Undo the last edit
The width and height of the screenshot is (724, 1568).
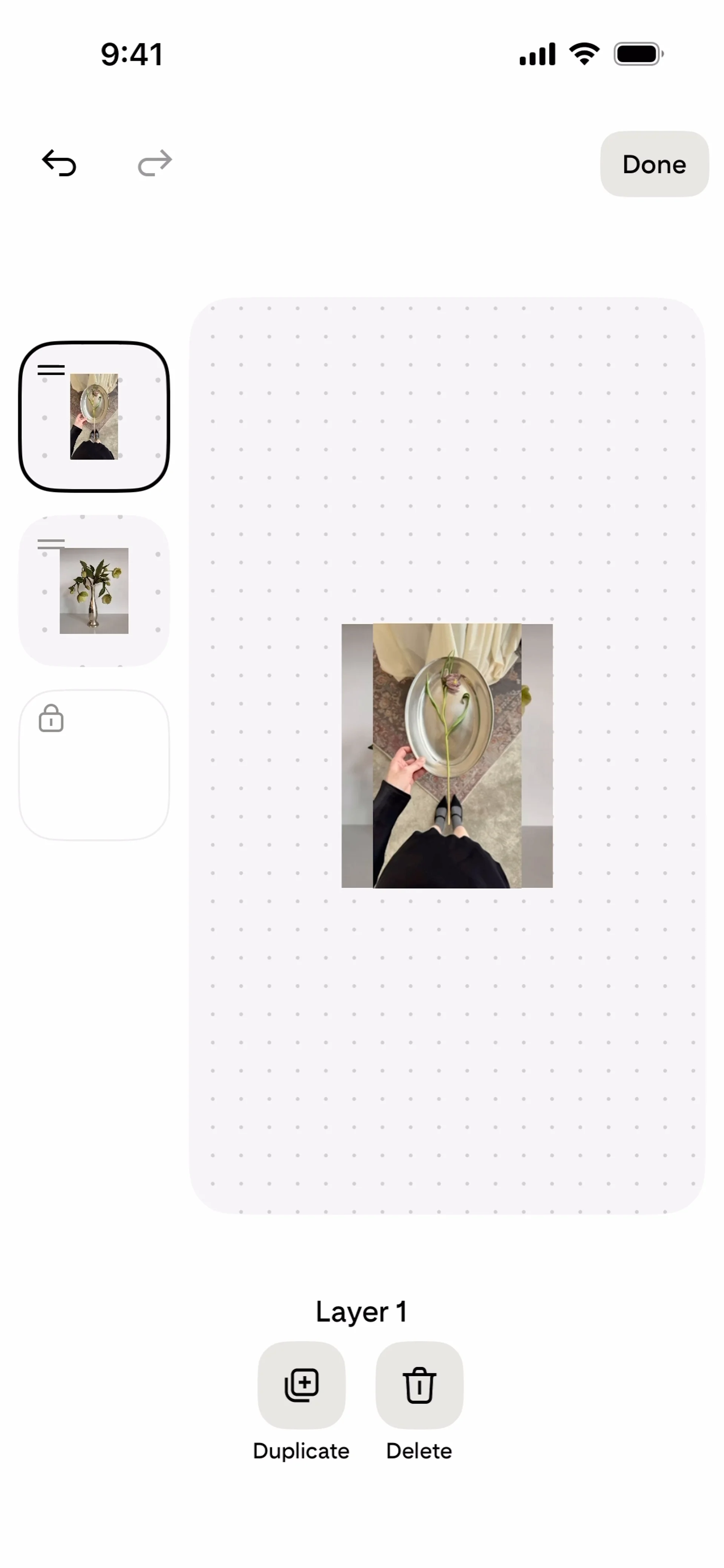[59, 163]
